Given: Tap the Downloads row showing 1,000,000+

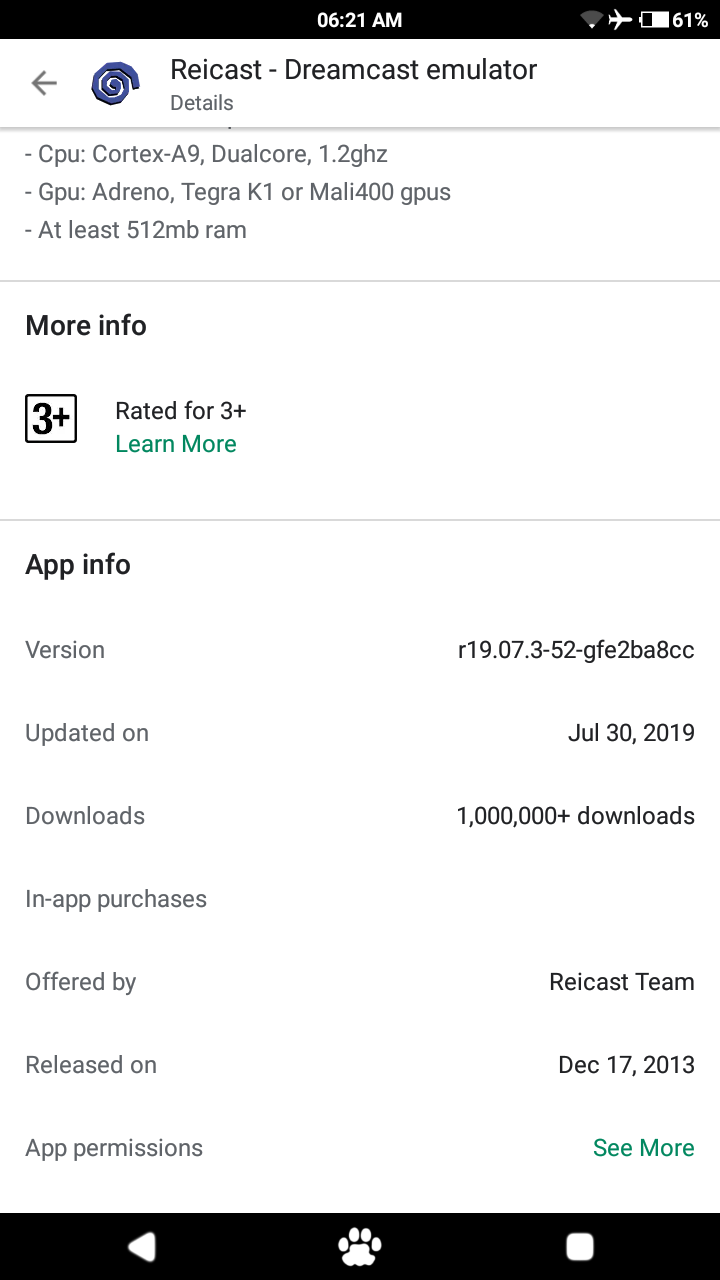Looking at the screenshot, I should tap(360, 815).
